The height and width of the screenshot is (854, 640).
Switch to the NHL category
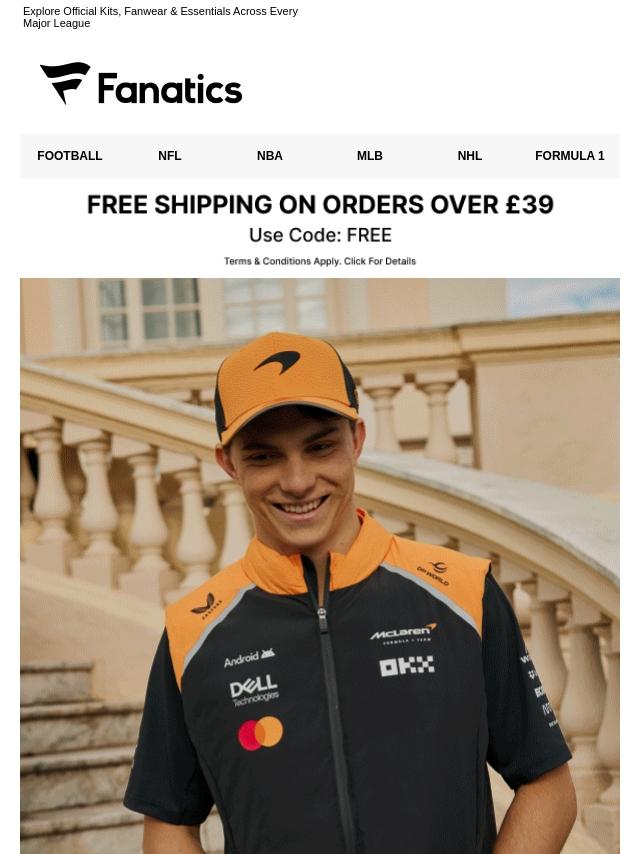pyautogui.click(x=470, y=156)
